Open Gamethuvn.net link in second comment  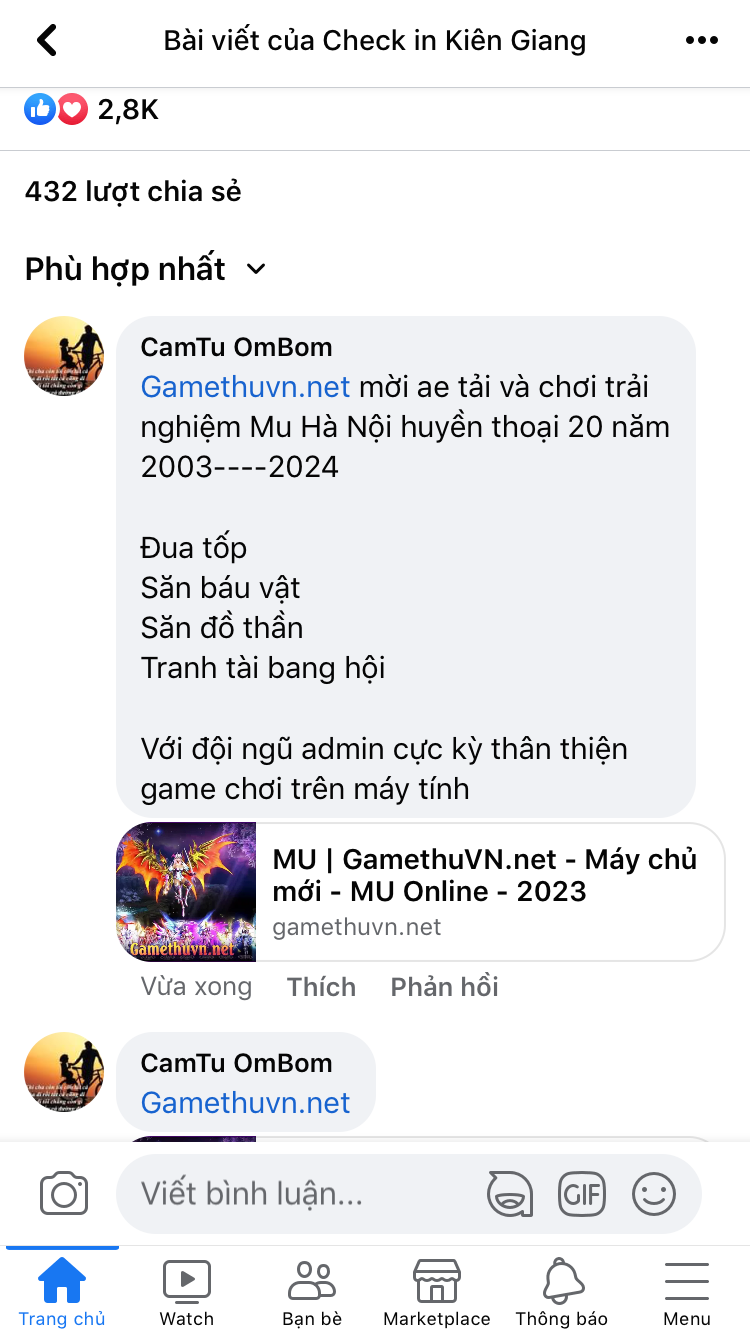(x=245, y=1103)
